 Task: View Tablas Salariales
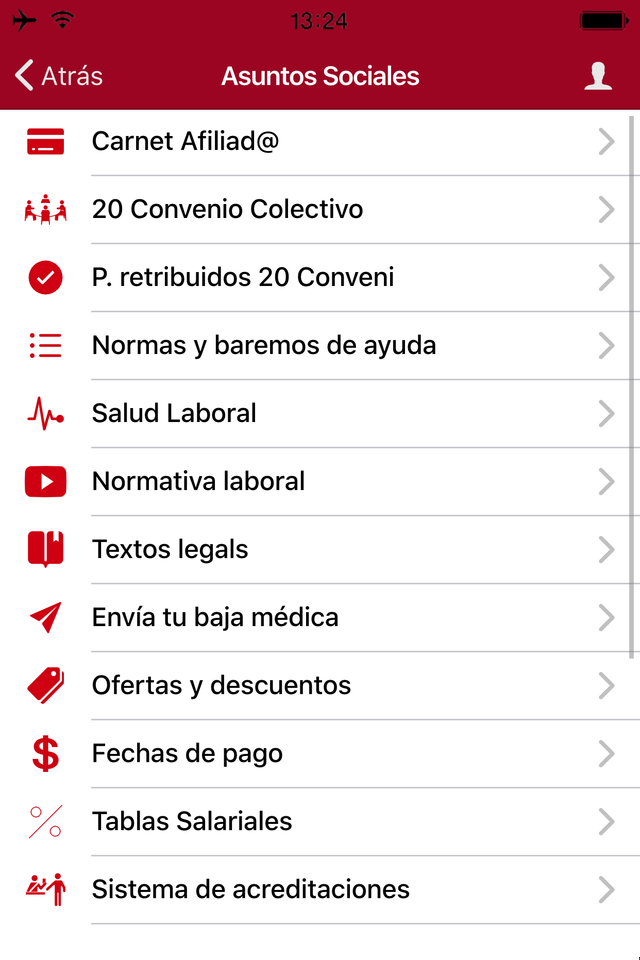click(320, 822)
